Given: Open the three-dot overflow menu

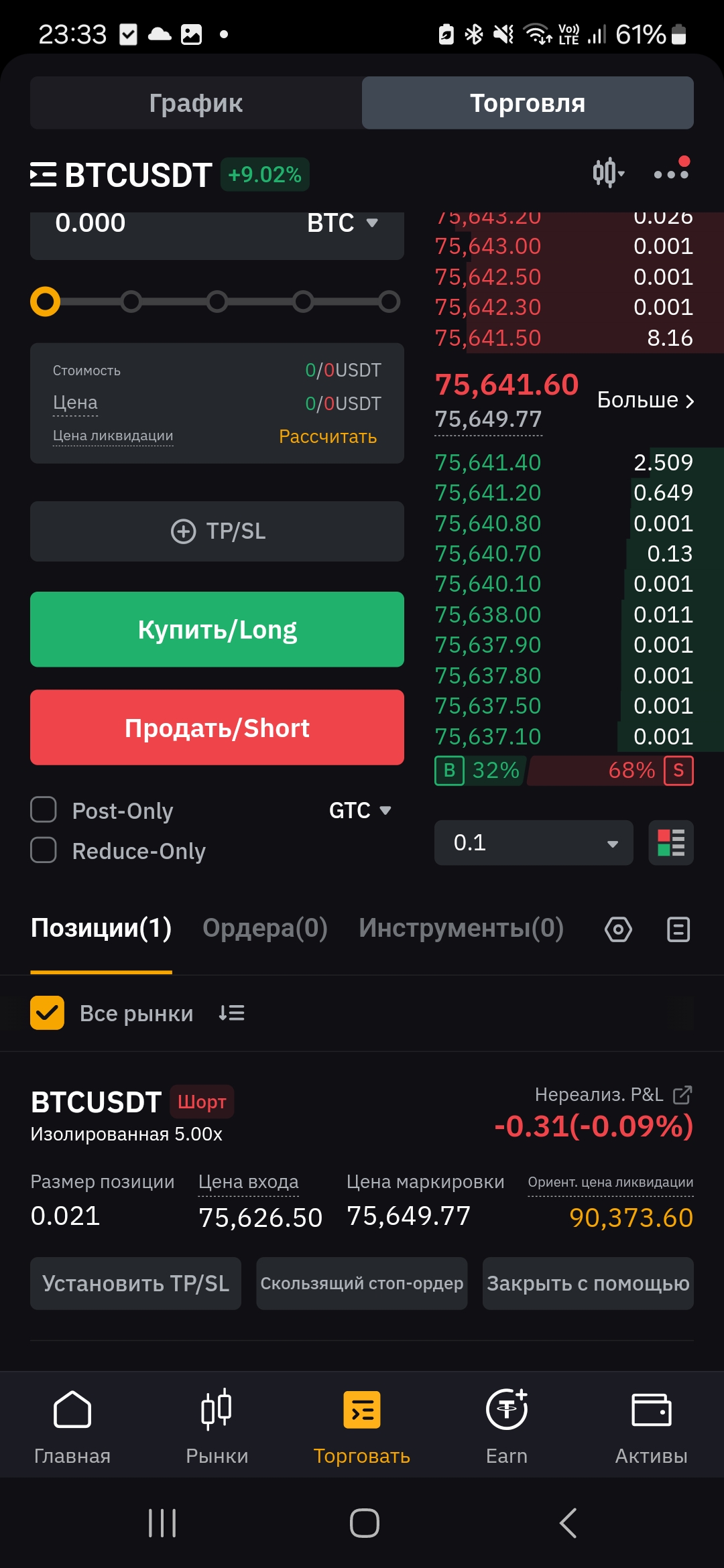Looking at the screenshot, I should [x=671, y=173].
